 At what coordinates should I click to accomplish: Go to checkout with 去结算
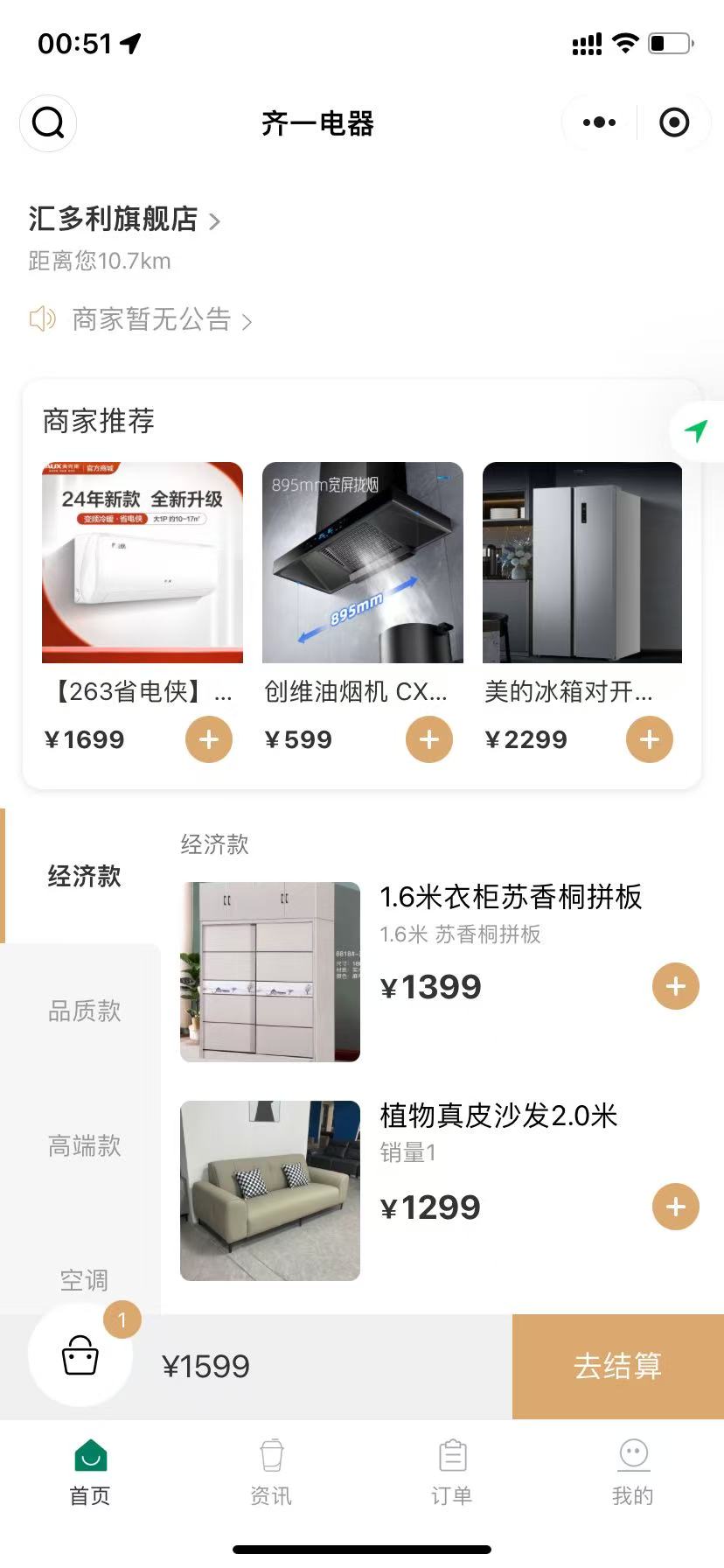(617, 1366)
